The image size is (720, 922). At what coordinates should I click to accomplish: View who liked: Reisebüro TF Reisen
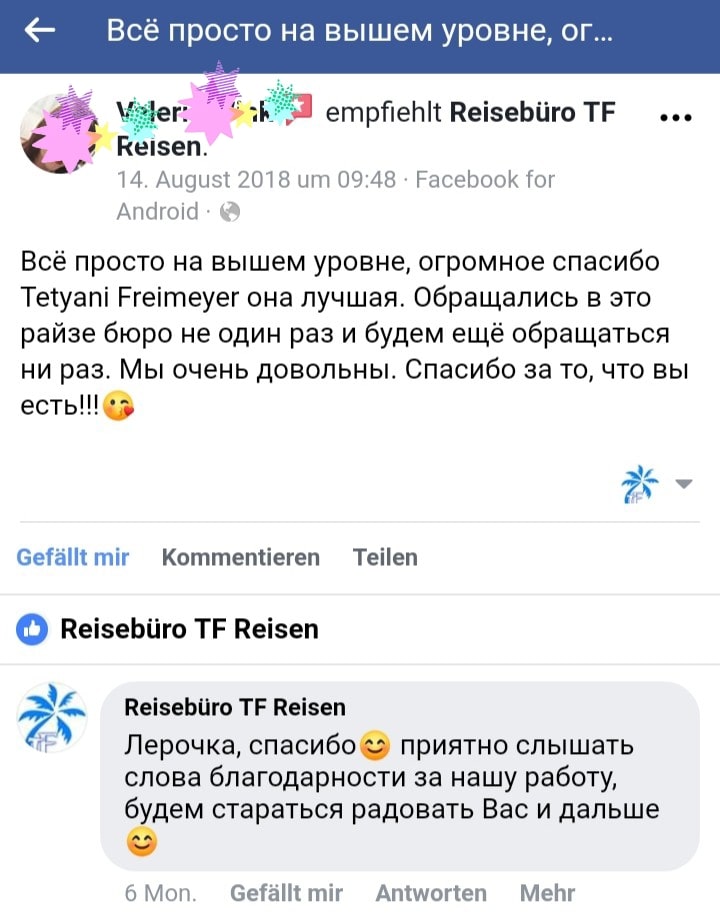pos(189,629)
